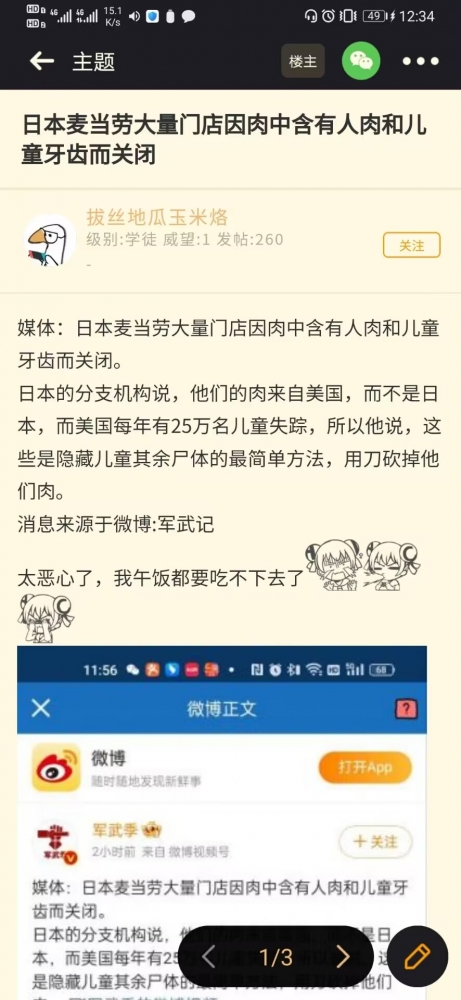Open the embedded Weibo screenshot image
Screen dimensions: 461x1000
221,823
